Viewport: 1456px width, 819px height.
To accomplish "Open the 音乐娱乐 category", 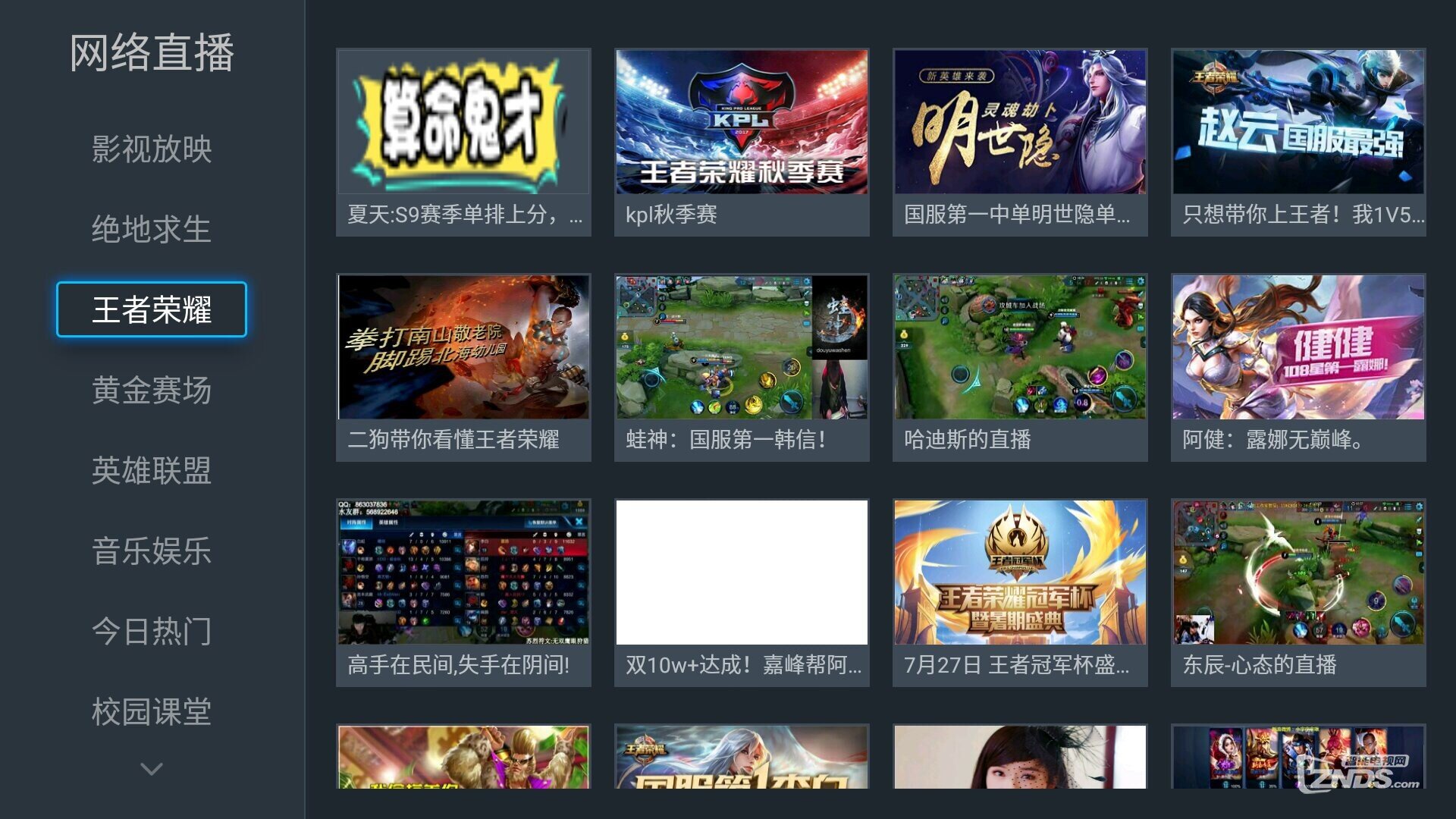I will (152, 551).
